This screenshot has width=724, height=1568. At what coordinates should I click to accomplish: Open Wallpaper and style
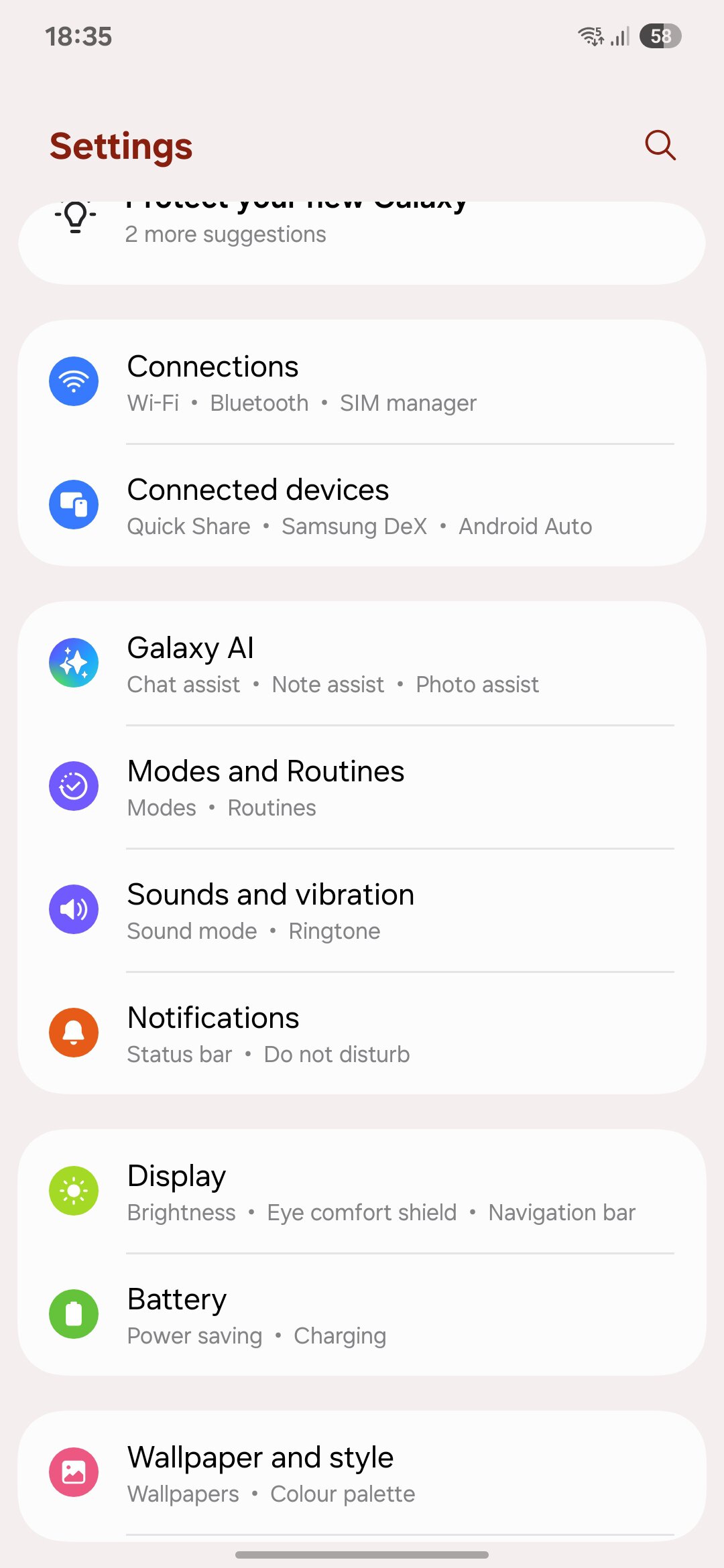point(362,1474)
